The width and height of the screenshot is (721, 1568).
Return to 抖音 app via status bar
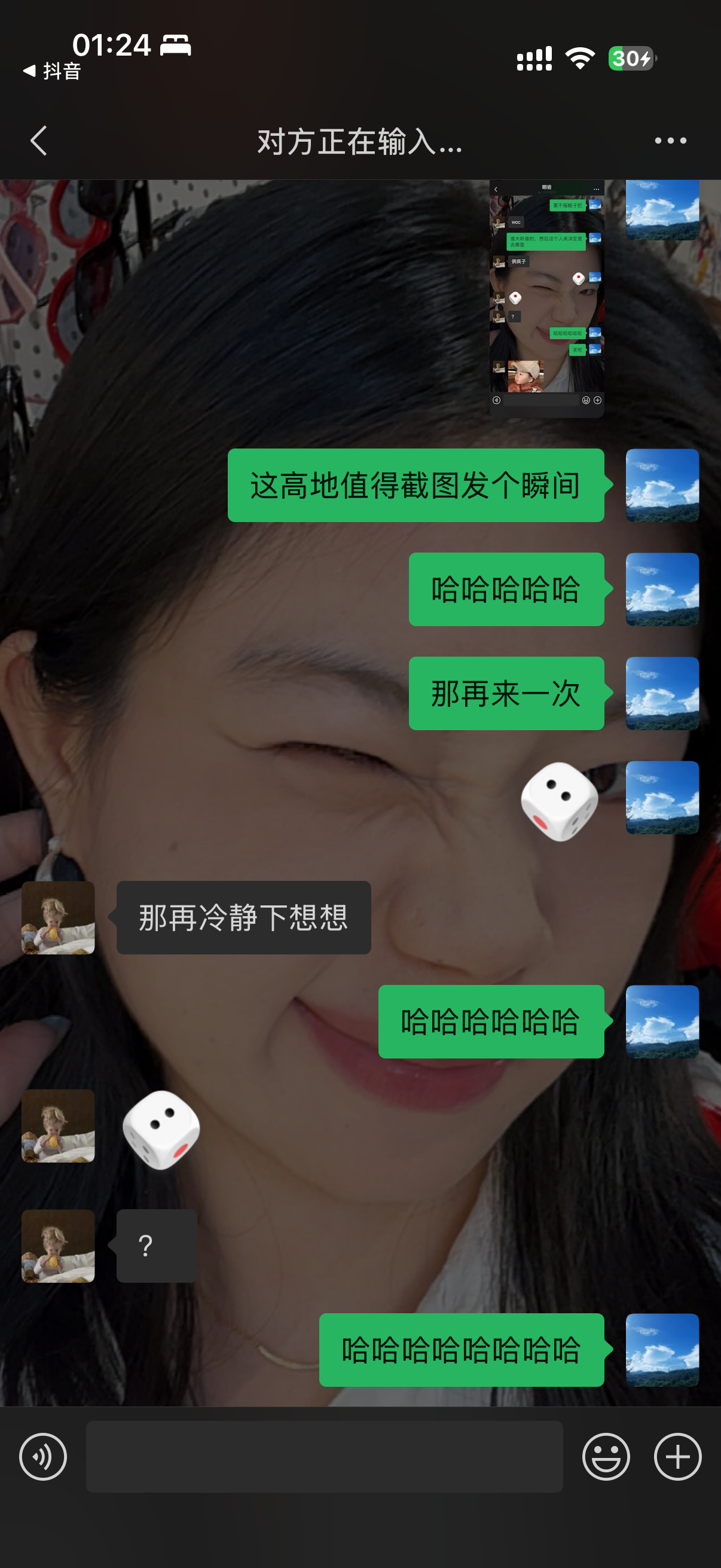[53, 71]
